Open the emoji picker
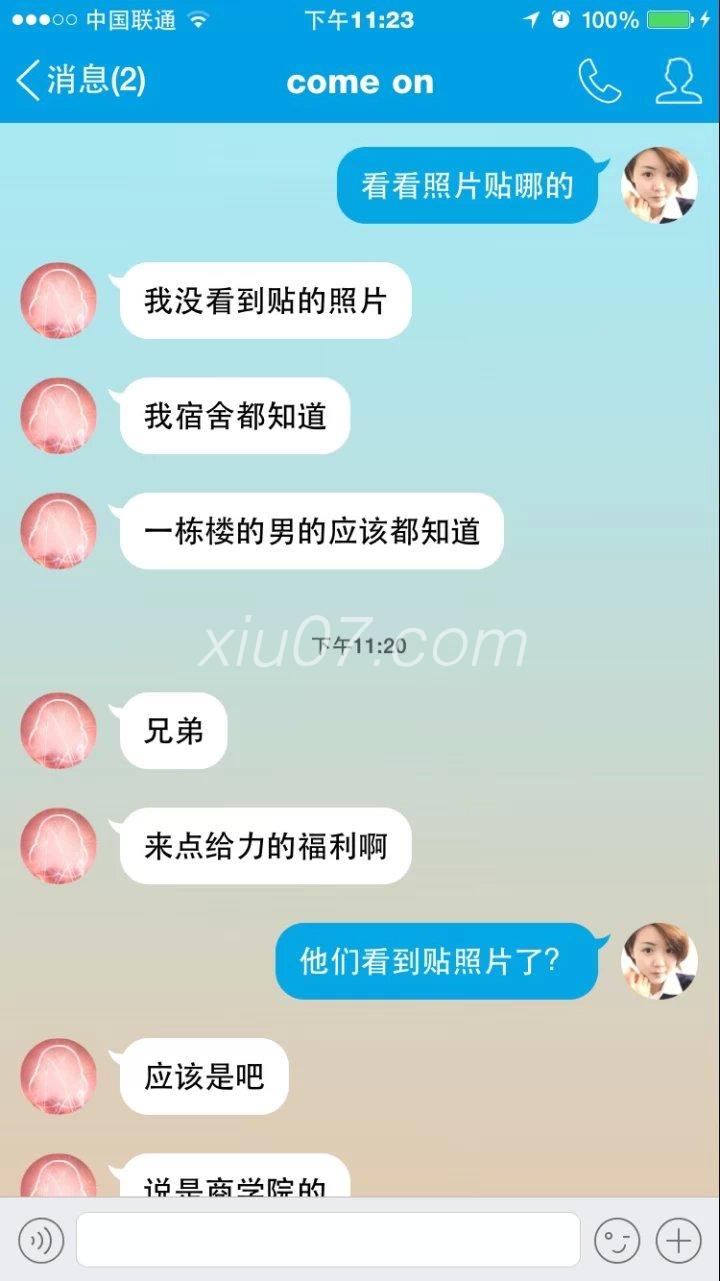 pos(617,1241)
